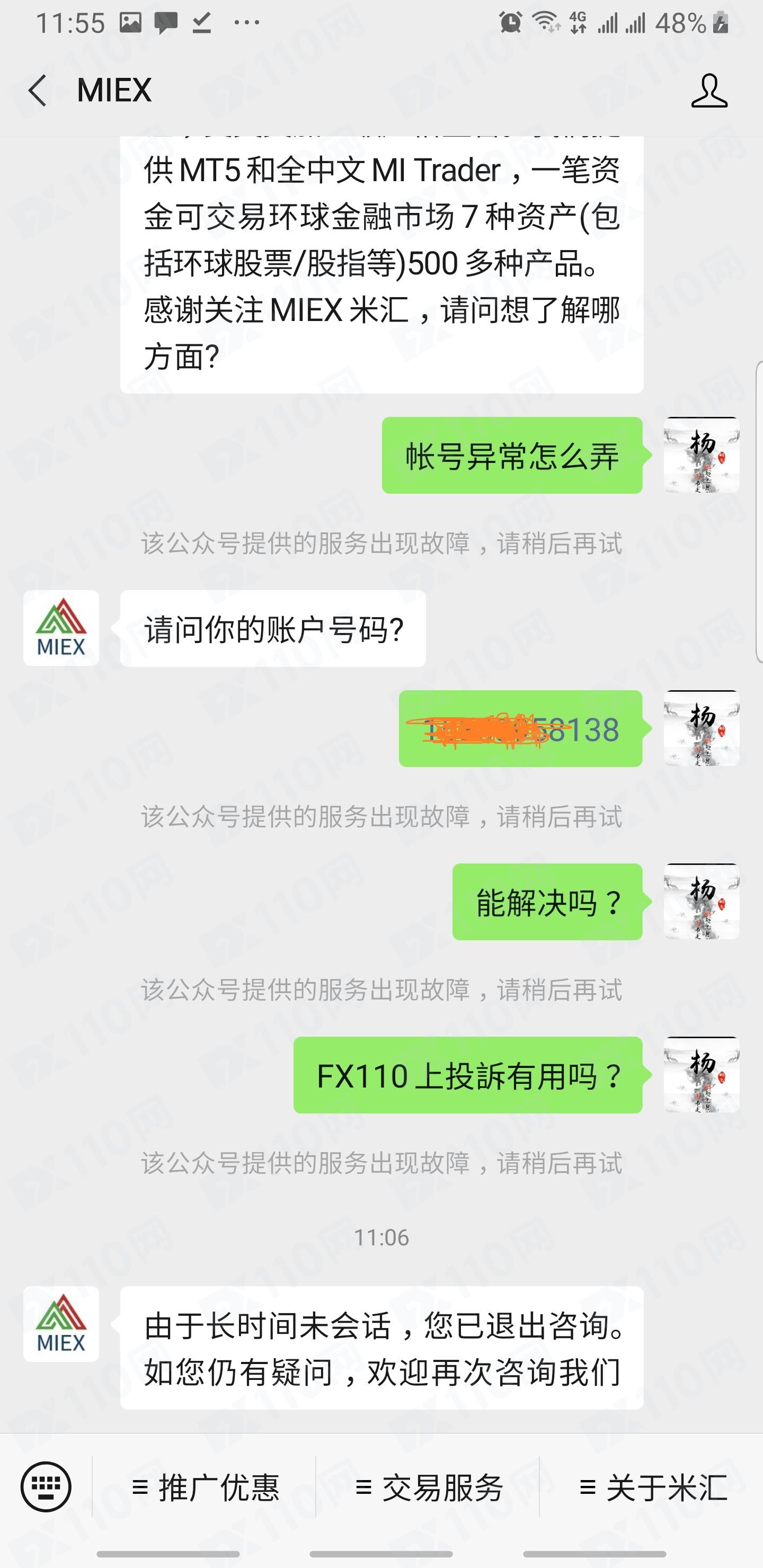Tap the MIEX avatar beside 请问你的账户号码
Screen dimensions: 763x1568
point(61,628)
